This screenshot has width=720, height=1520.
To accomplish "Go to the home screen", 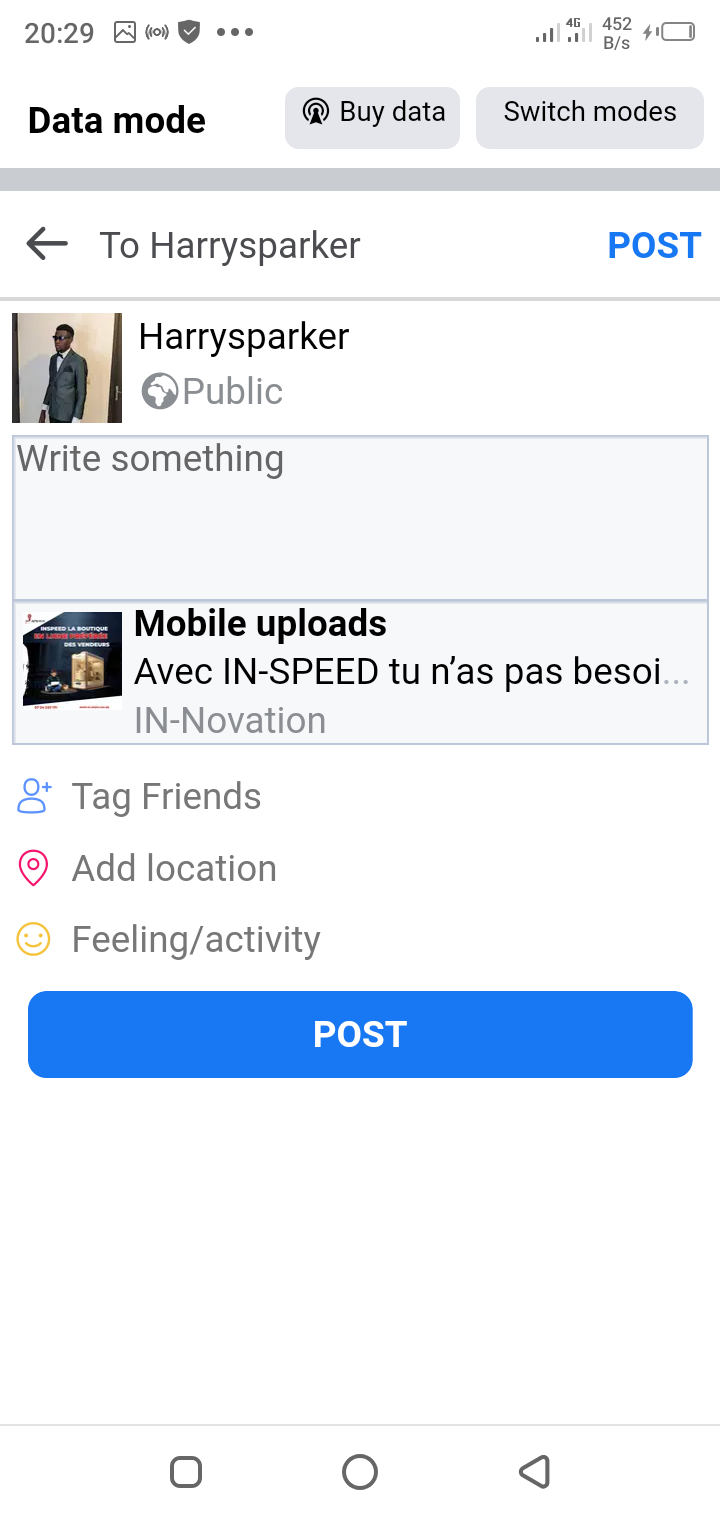I will pyautogui.click(x=360, y=1472).
